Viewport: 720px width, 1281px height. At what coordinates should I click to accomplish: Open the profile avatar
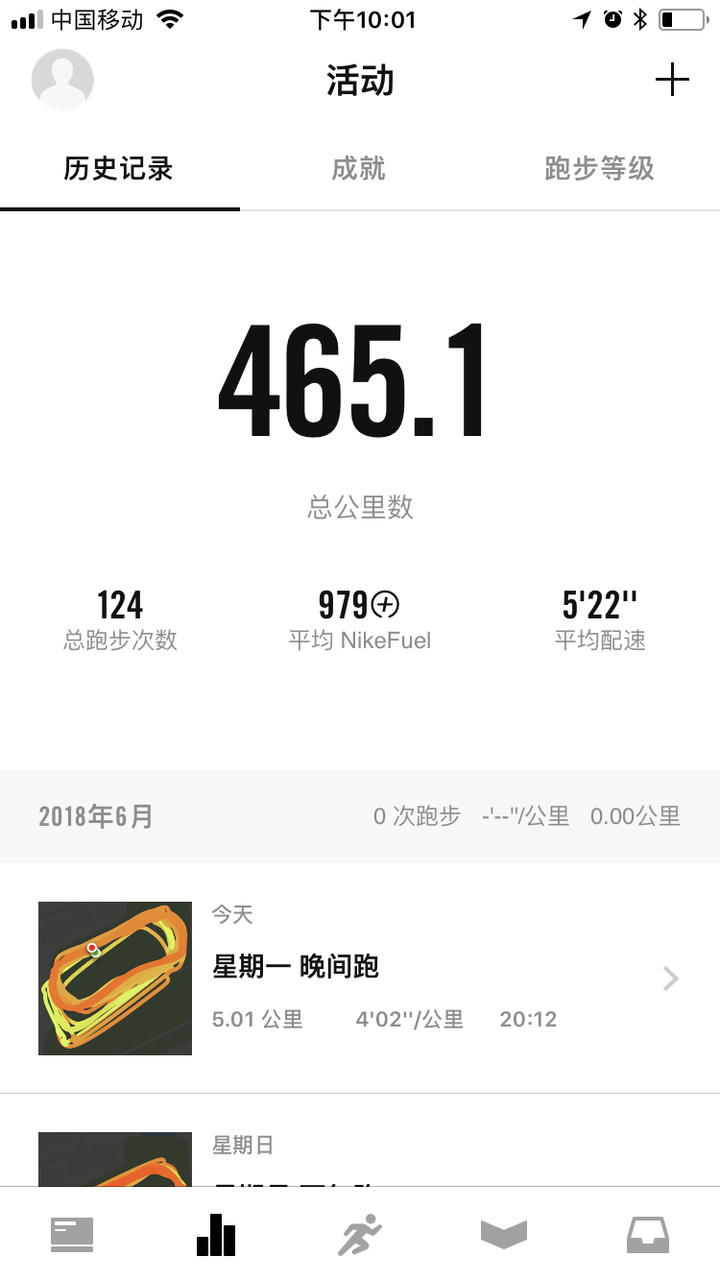tap(63, 79)
